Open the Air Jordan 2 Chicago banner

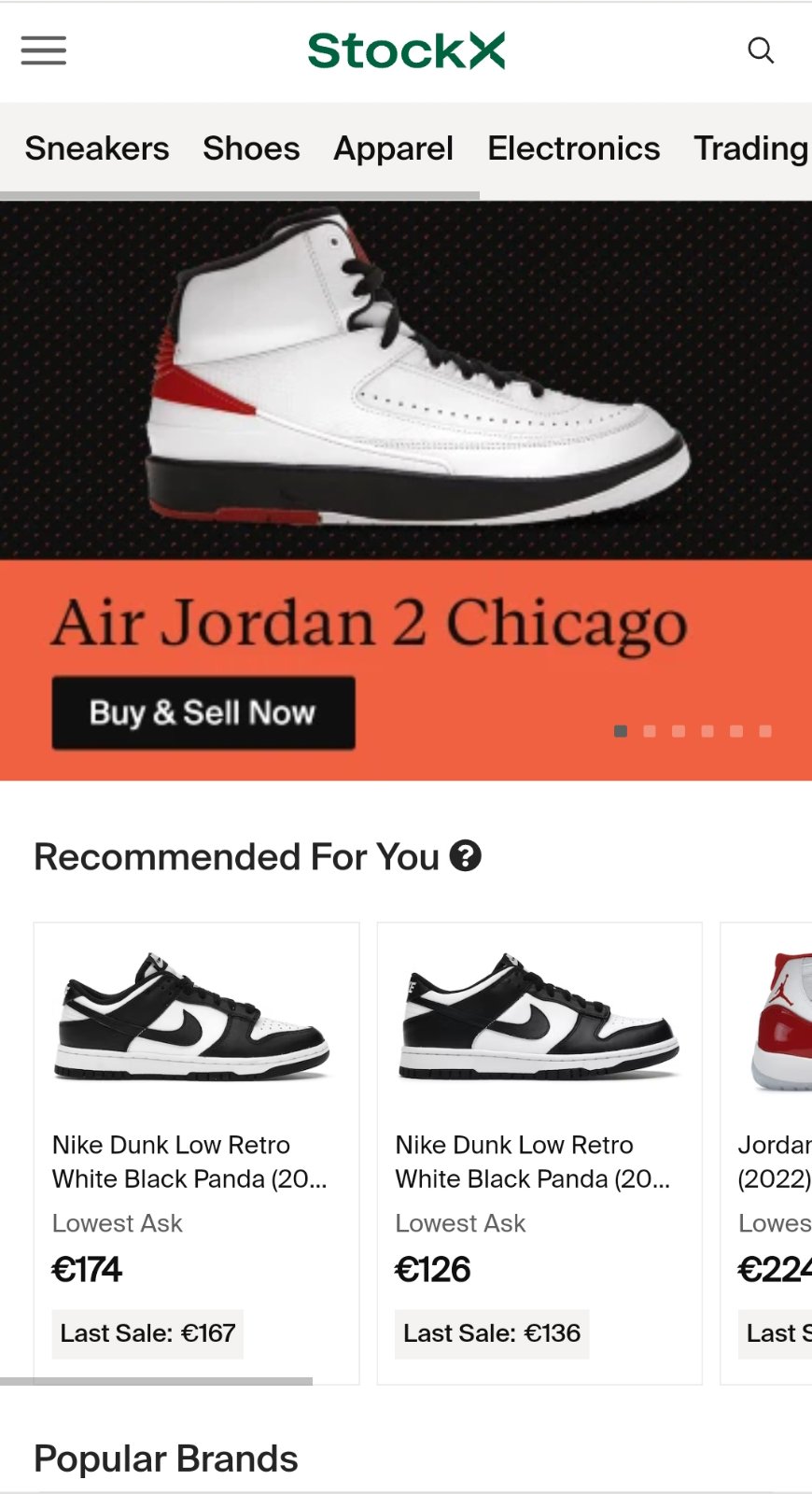(406, 392)
